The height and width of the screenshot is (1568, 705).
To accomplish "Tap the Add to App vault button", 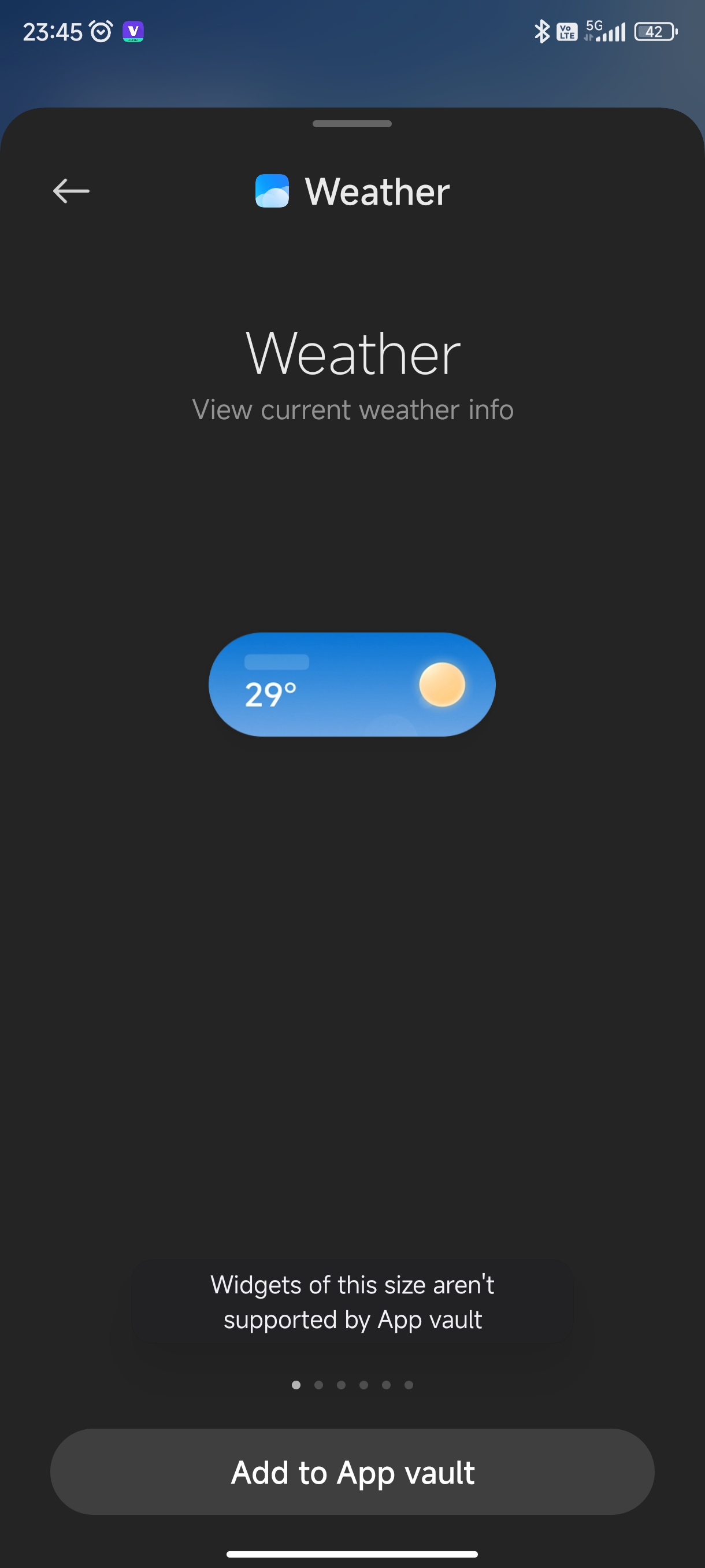I will (x=352, y=1472).
